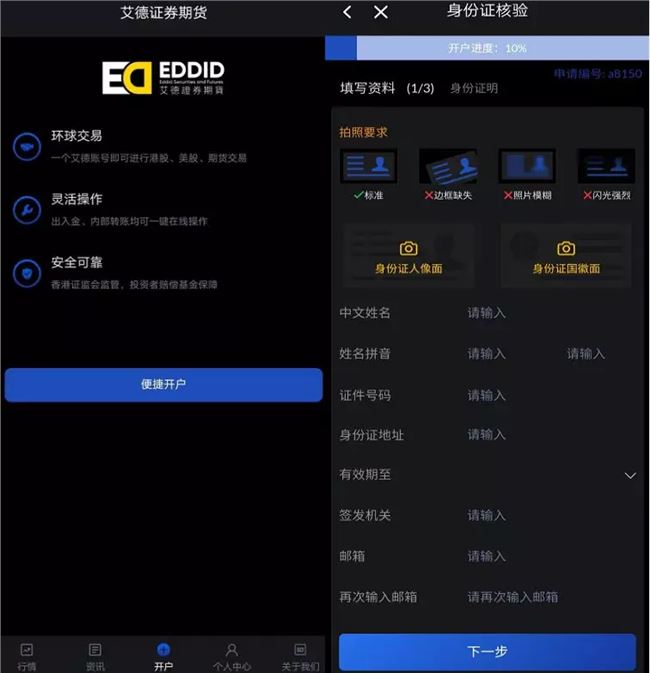Fill in 证件号码 field
This screenshot has width=650, height=673.
click(487, 395)
